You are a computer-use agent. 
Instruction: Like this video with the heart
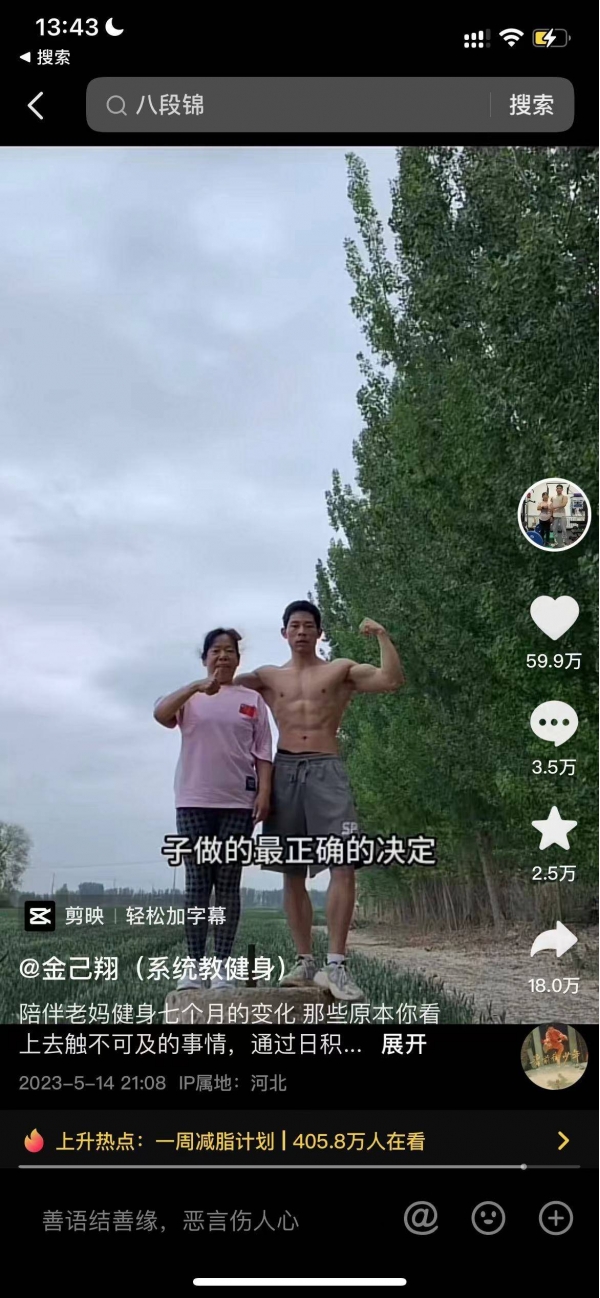[x=554, y=618]
